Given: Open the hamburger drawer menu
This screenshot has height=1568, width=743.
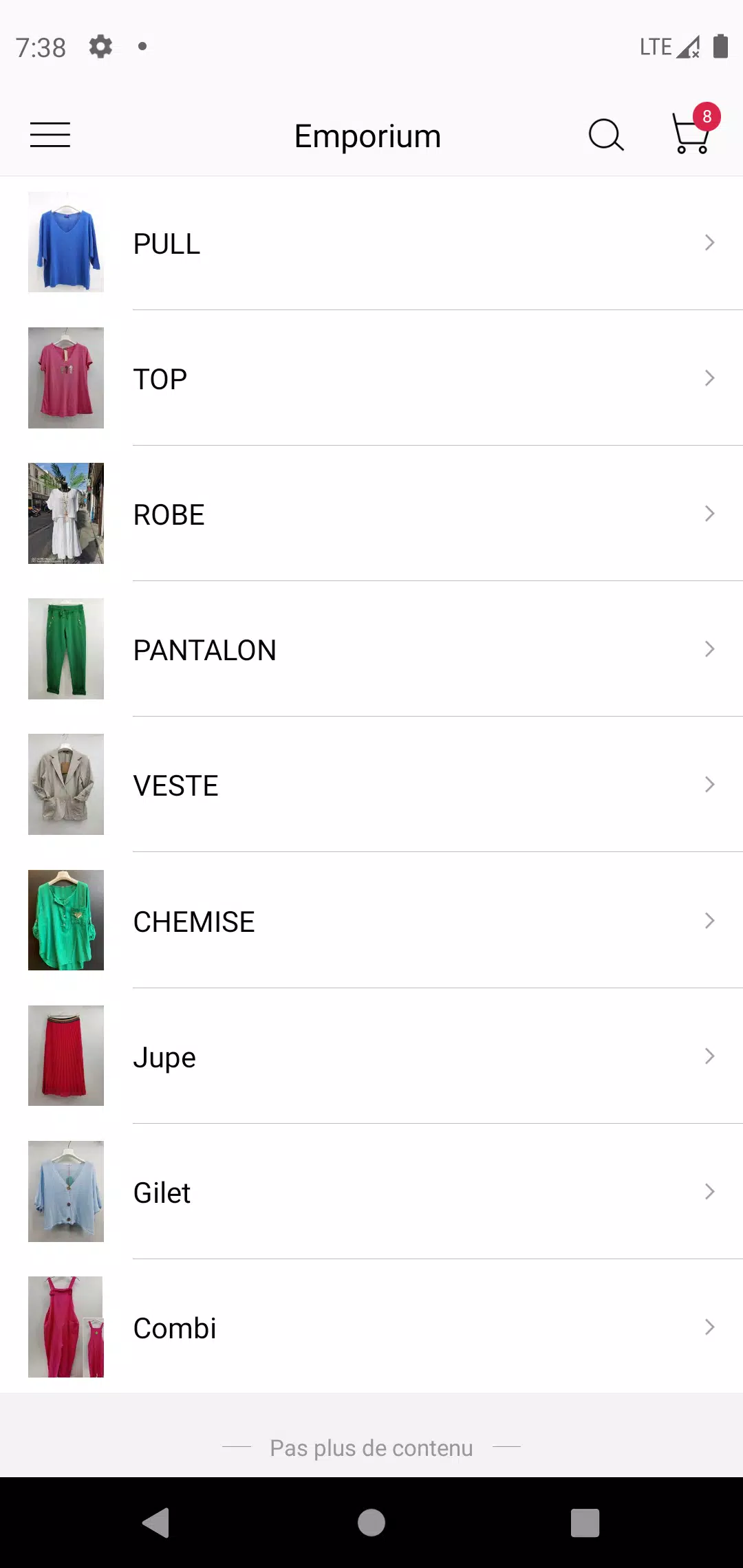Looking at the screenshot, I should click(50, 135).
